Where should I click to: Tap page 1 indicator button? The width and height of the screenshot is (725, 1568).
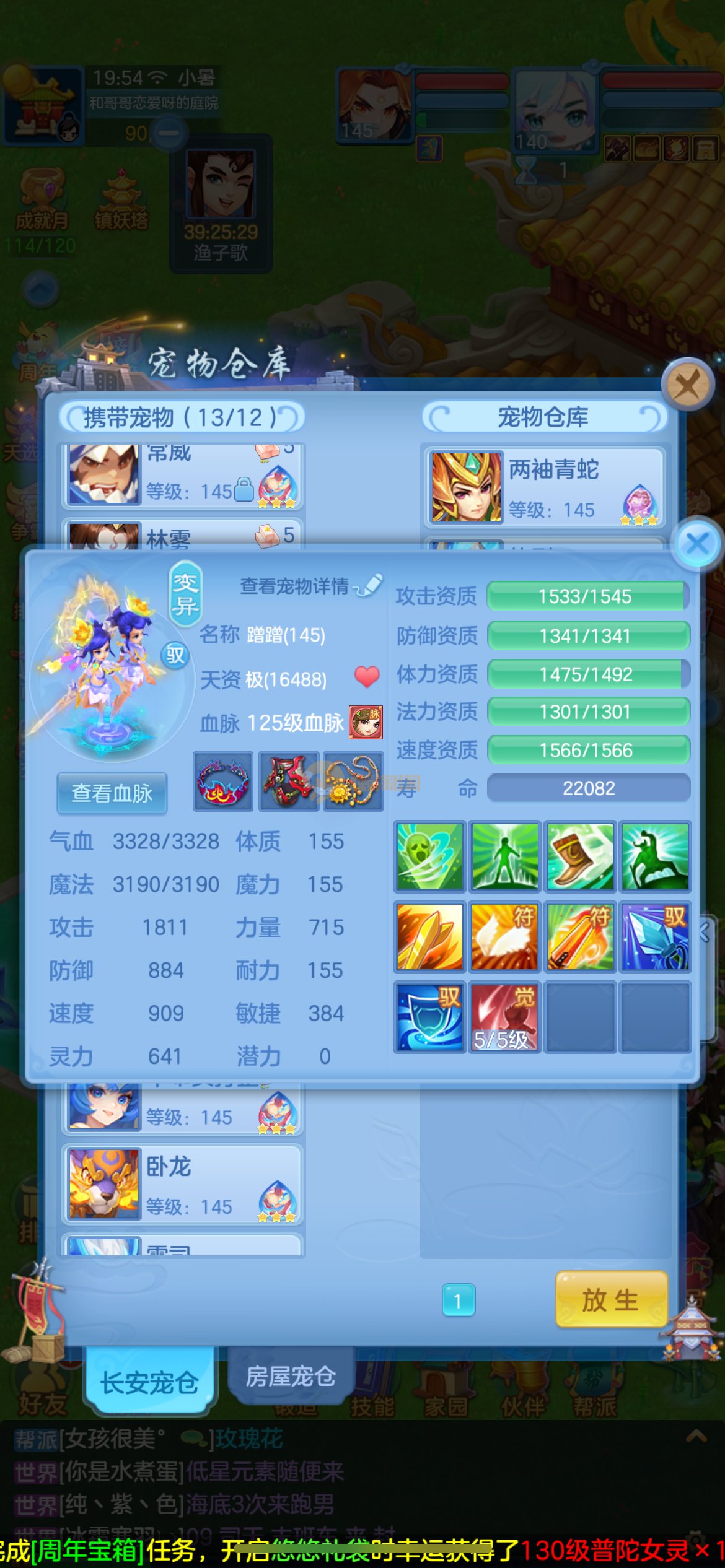coord(458,1300)
